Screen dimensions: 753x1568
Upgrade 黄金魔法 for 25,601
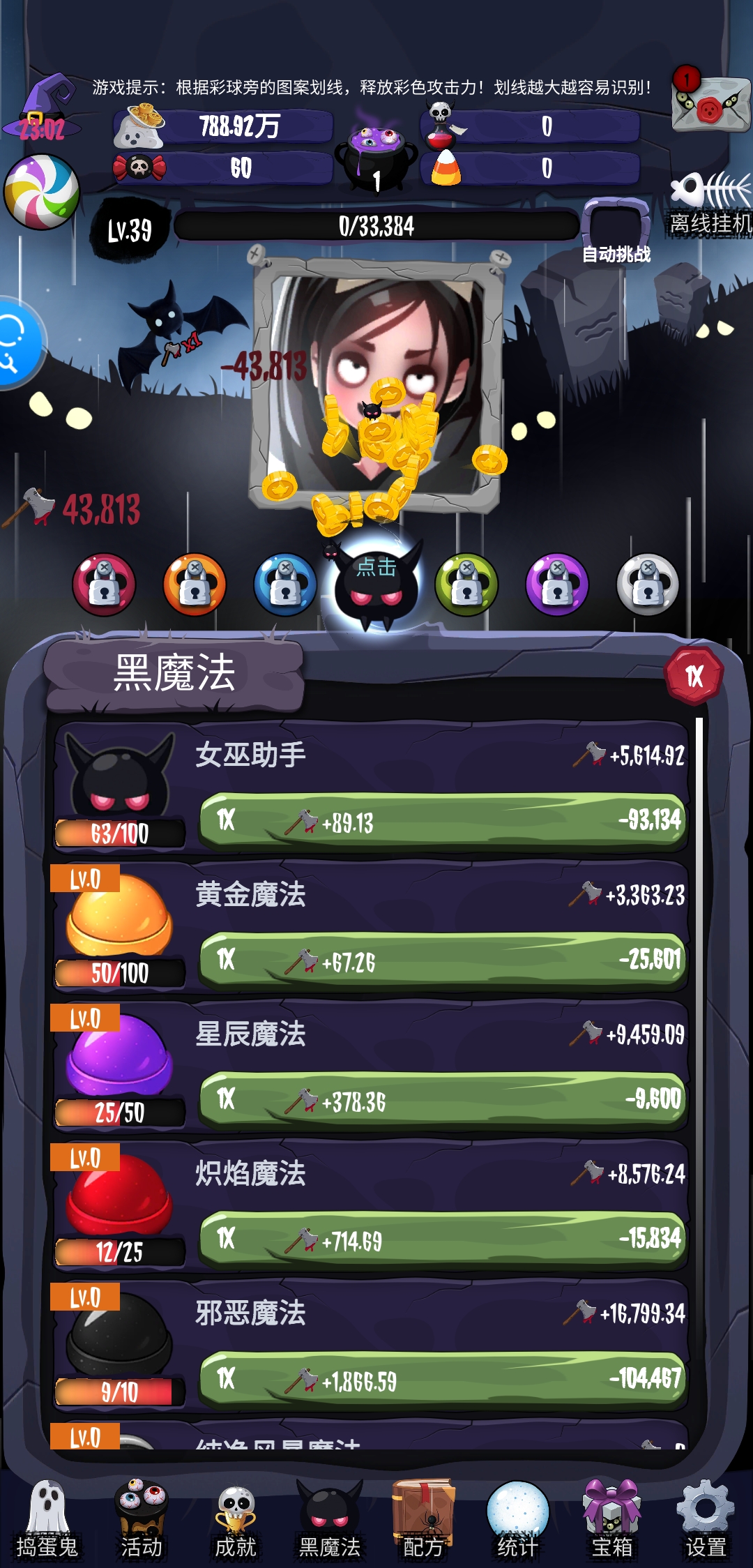click(443, 960)
